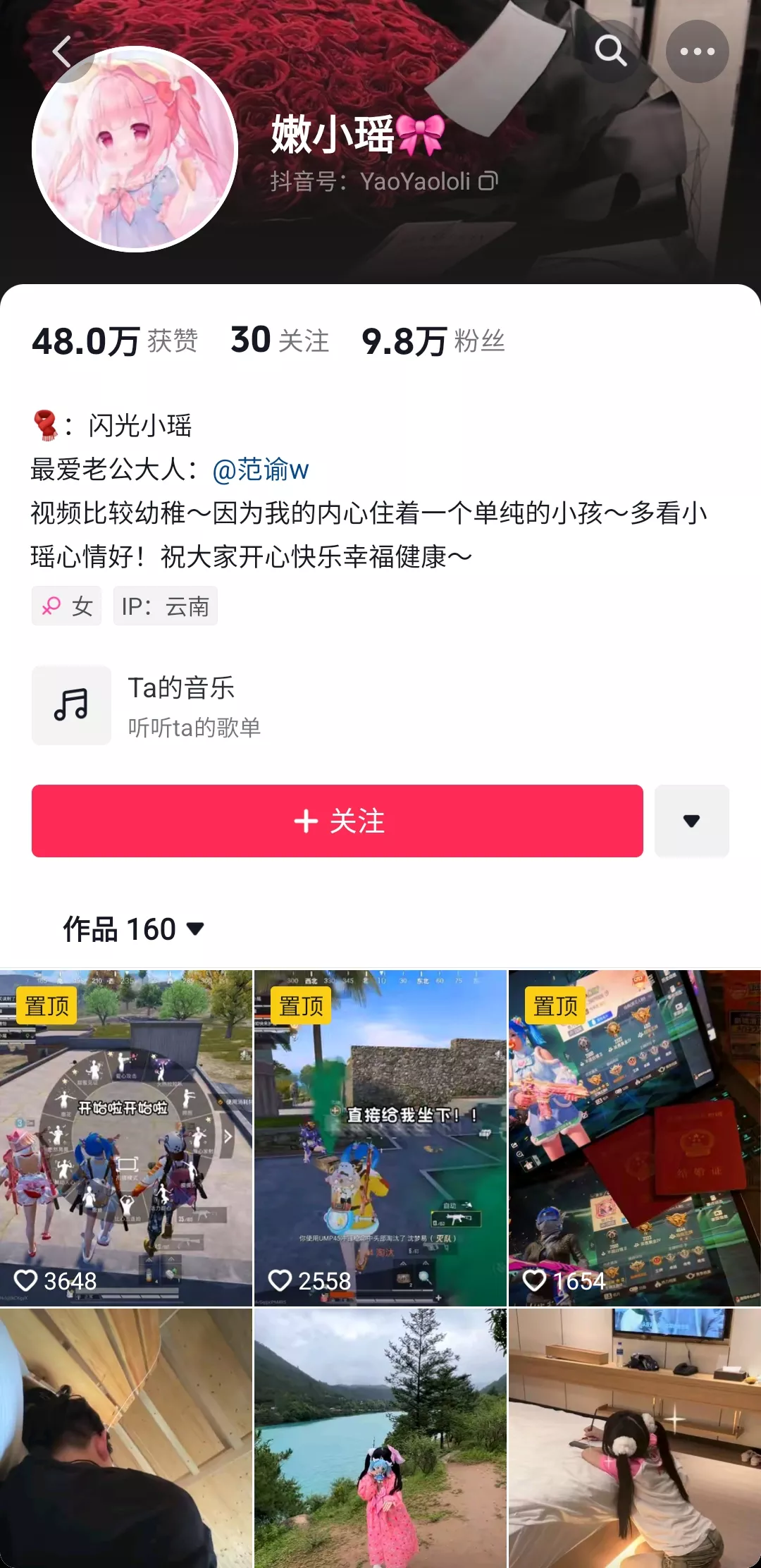761x1568 pixels.
Task: View the 30 关注 following list
Action: click(280, 341)
